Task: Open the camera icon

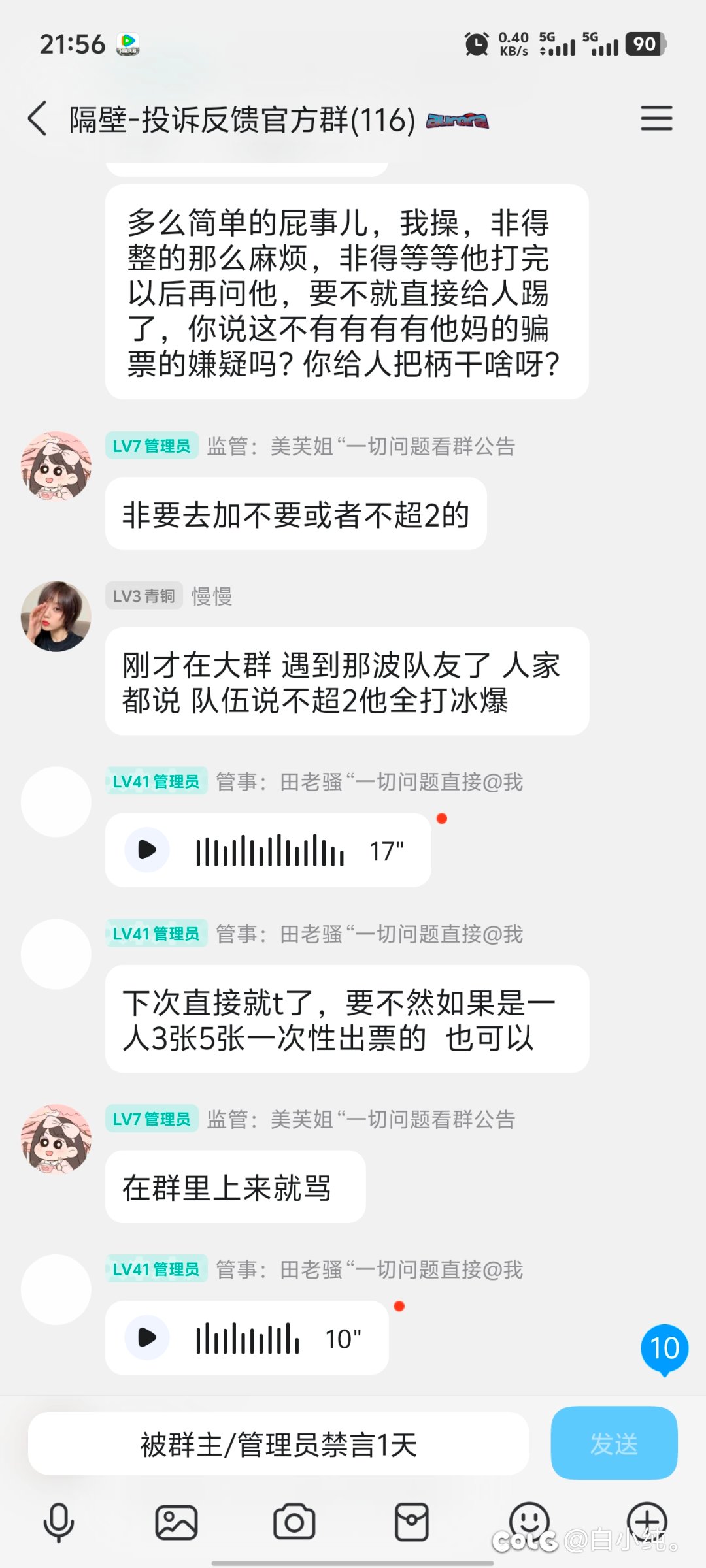Action: tap(294, 1522)
